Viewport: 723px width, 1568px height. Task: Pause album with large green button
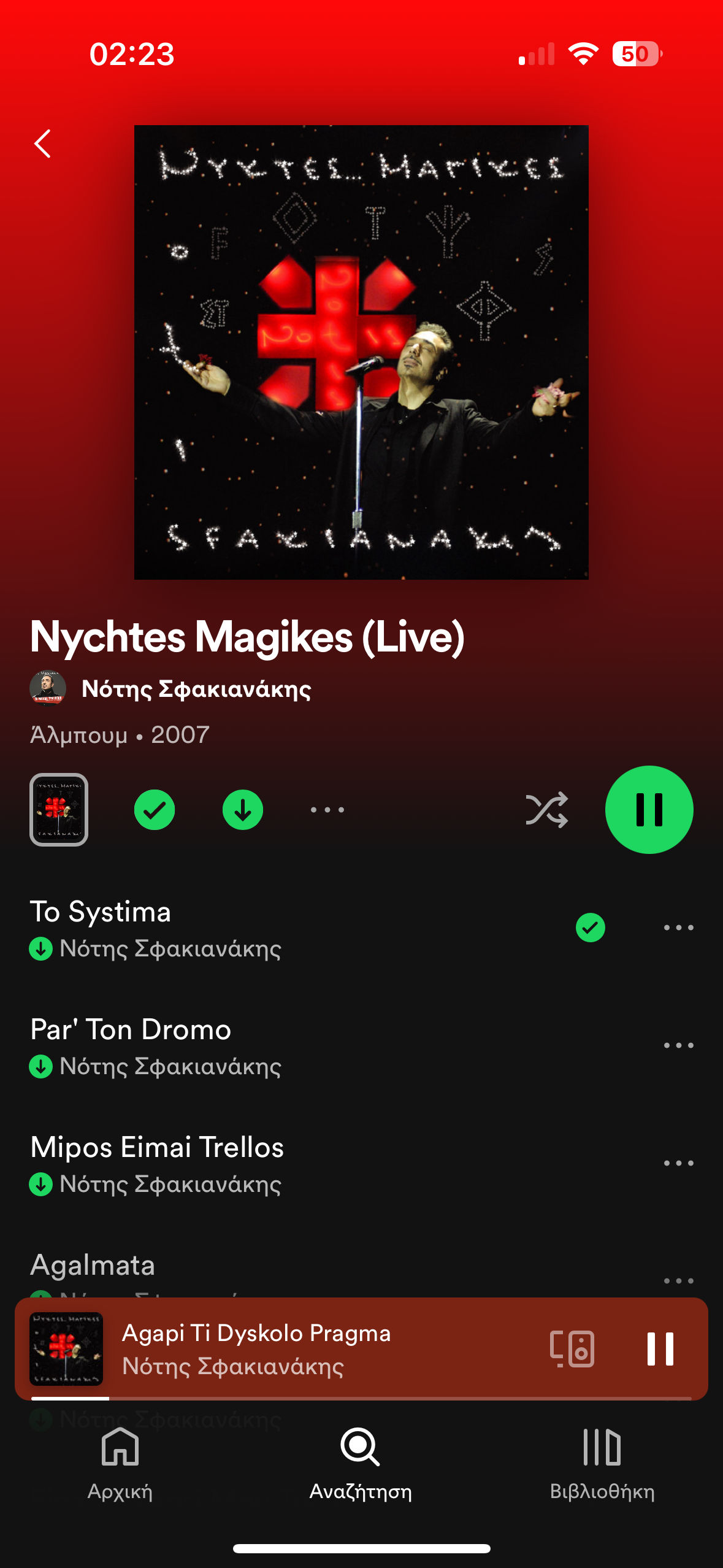pyautogui.click(x=649, y=810)
